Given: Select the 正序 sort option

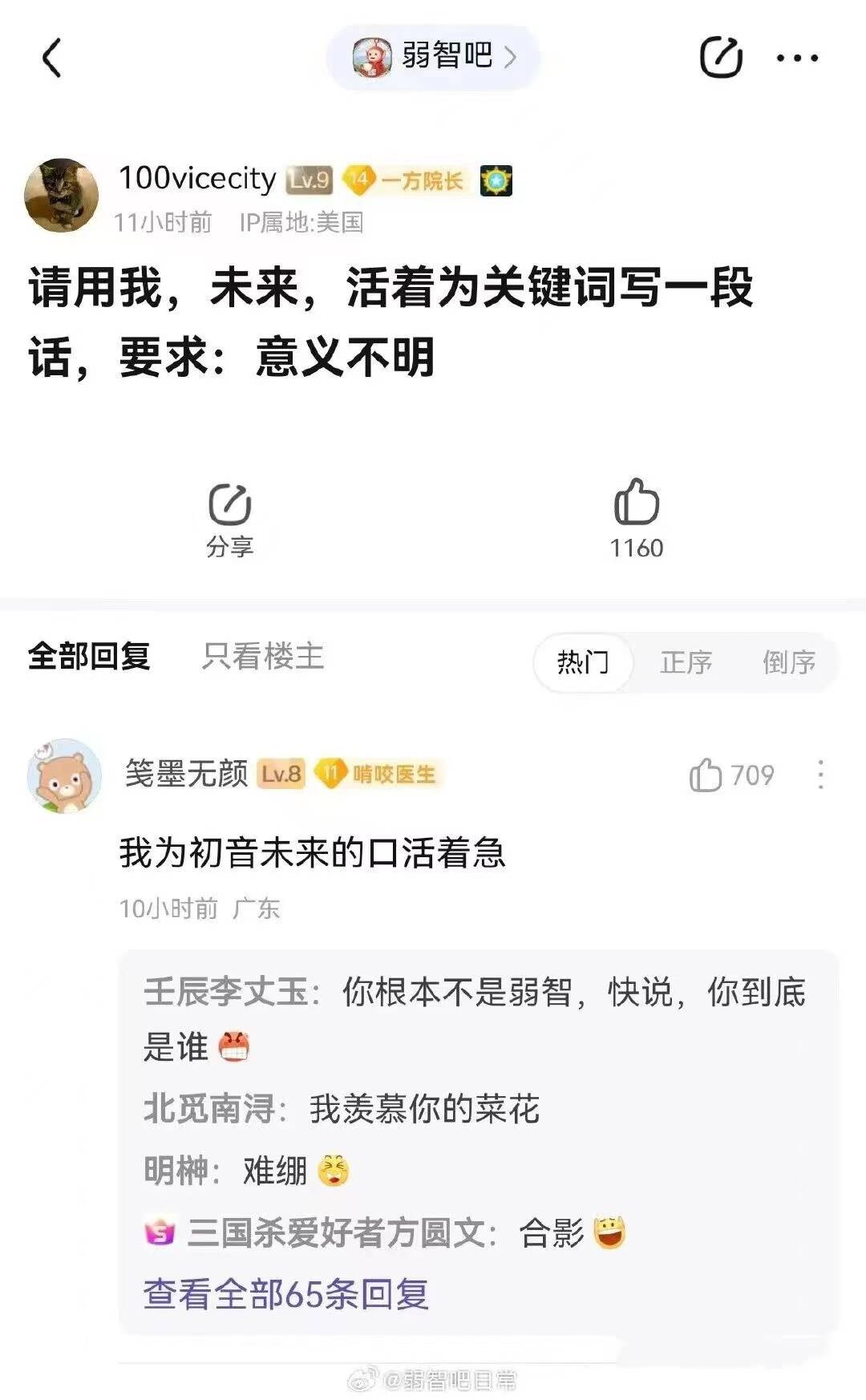Looking at the screenshot, I should pyautogui.click(x=686, y=662).
